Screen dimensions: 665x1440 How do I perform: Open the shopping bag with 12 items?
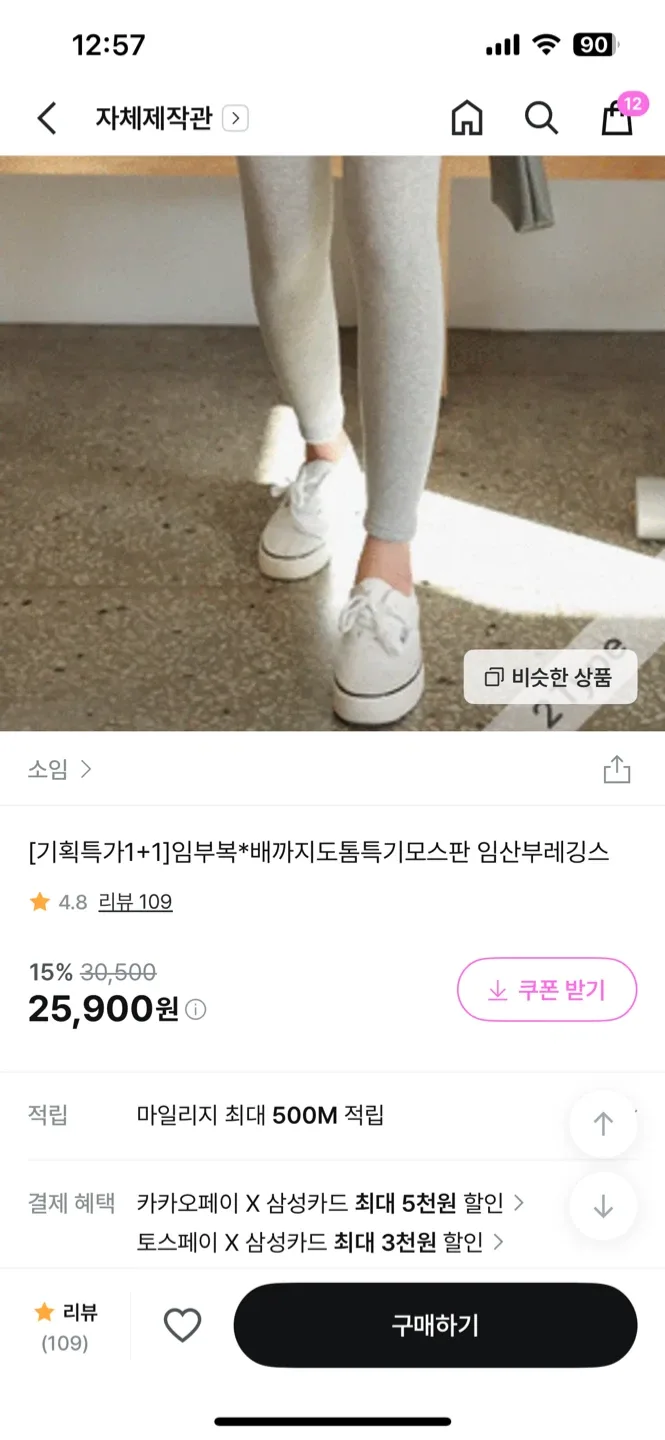coord(617,119)
